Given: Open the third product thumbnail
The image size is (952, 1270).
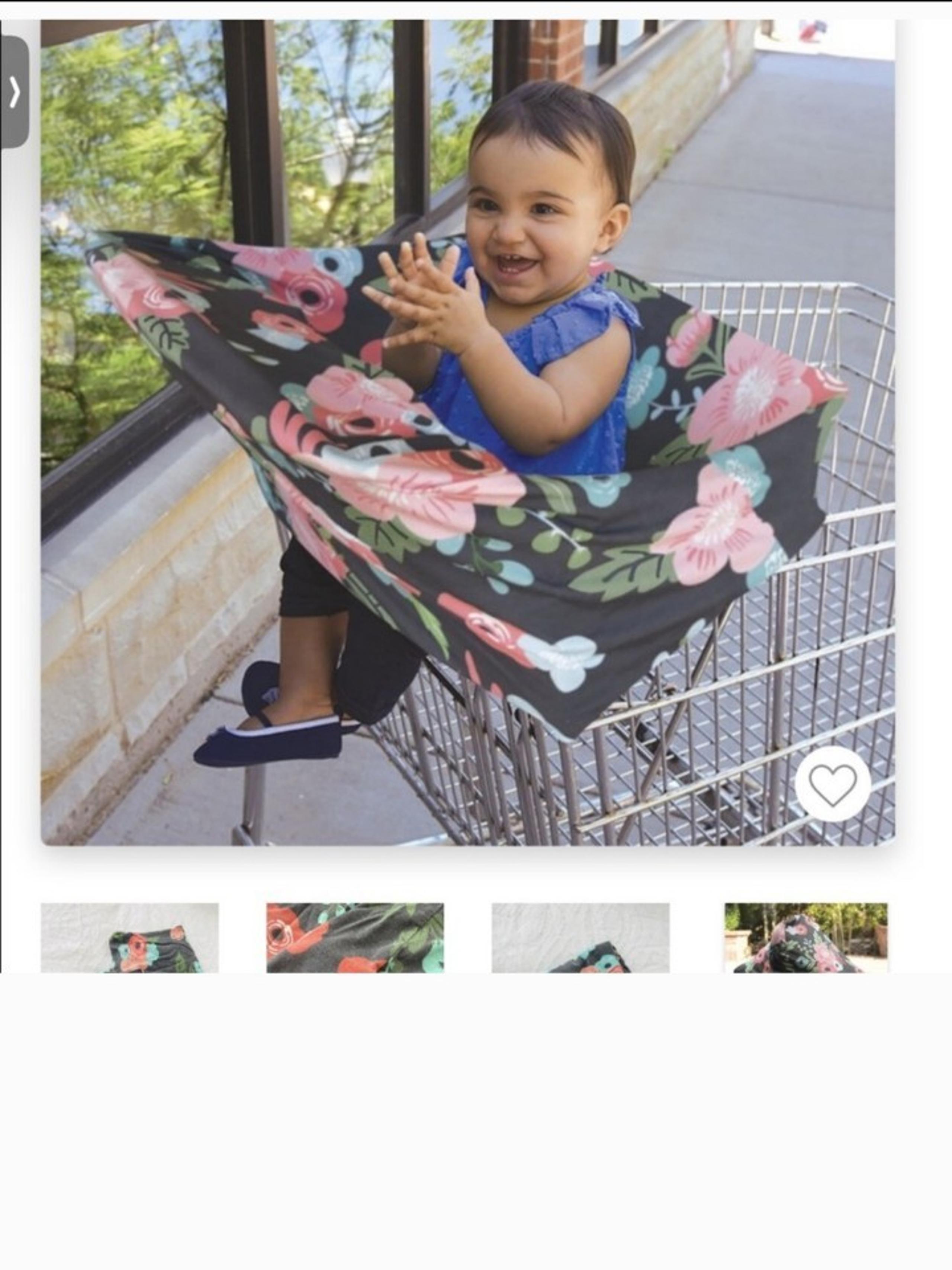Looking at the screenshot, I should click(x=580, y=937).
